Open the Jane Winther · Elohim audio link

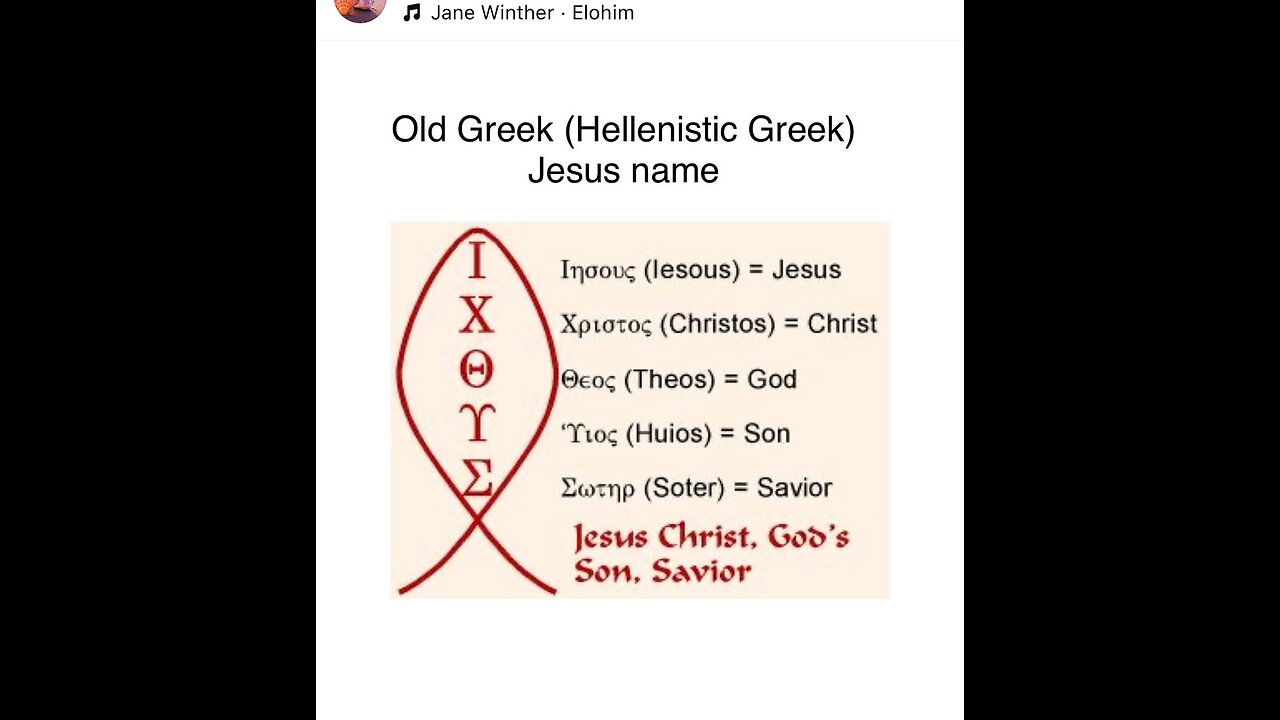click(531, 13)
